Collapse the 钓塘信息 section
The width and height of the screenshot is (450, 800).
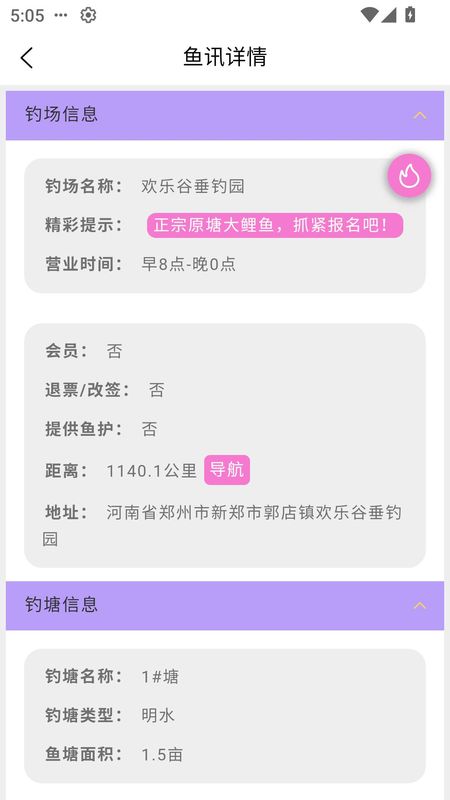point(419,606)
